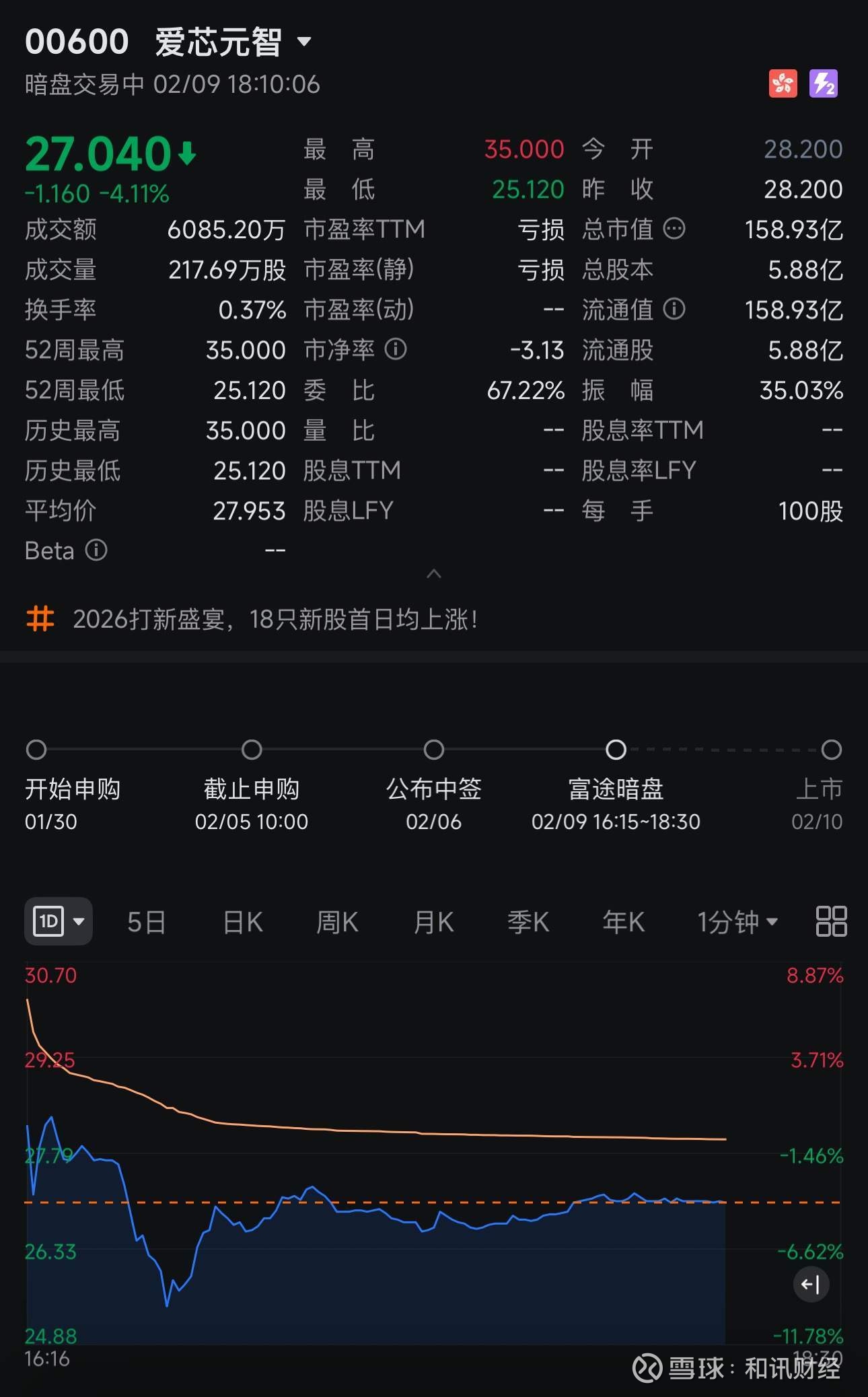Show info about Beta
Image resolution: width=868 pixels, height=1397 pixels.
[x=96, y=550]
